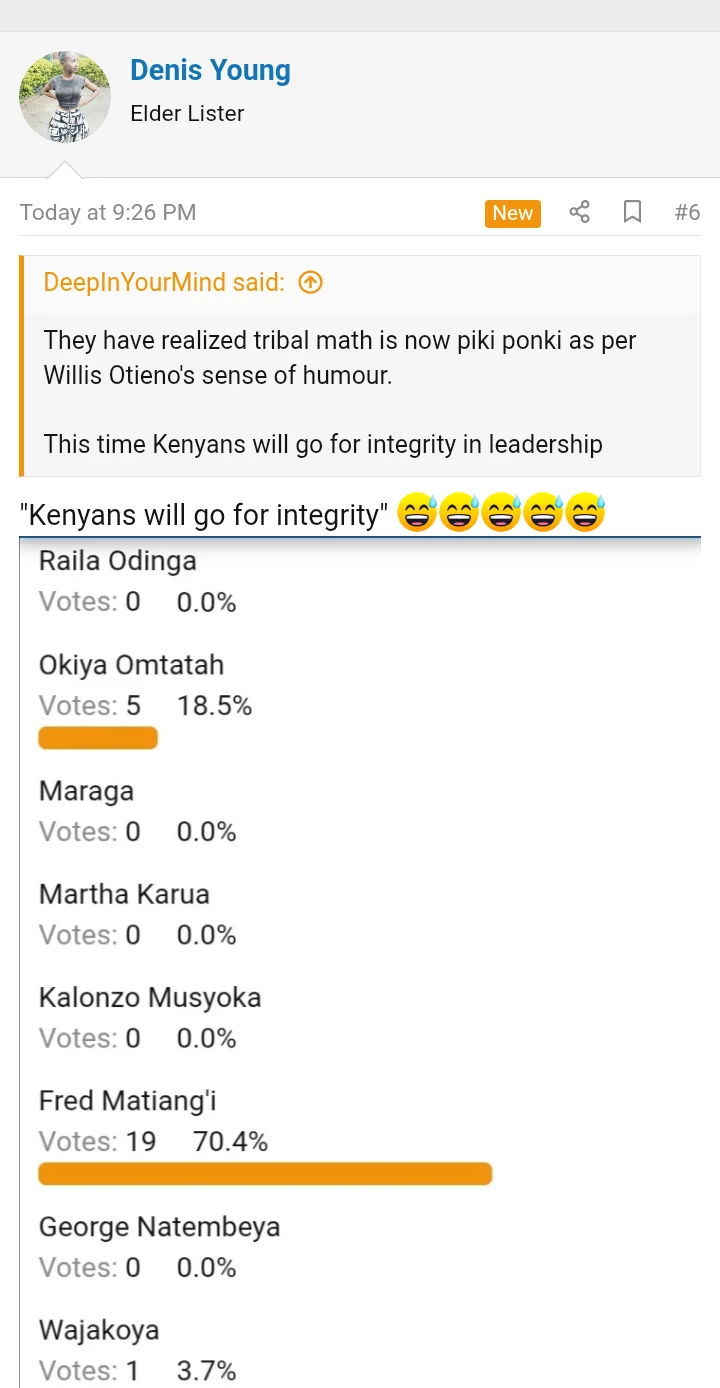Share this post

[x=579, y=212]
